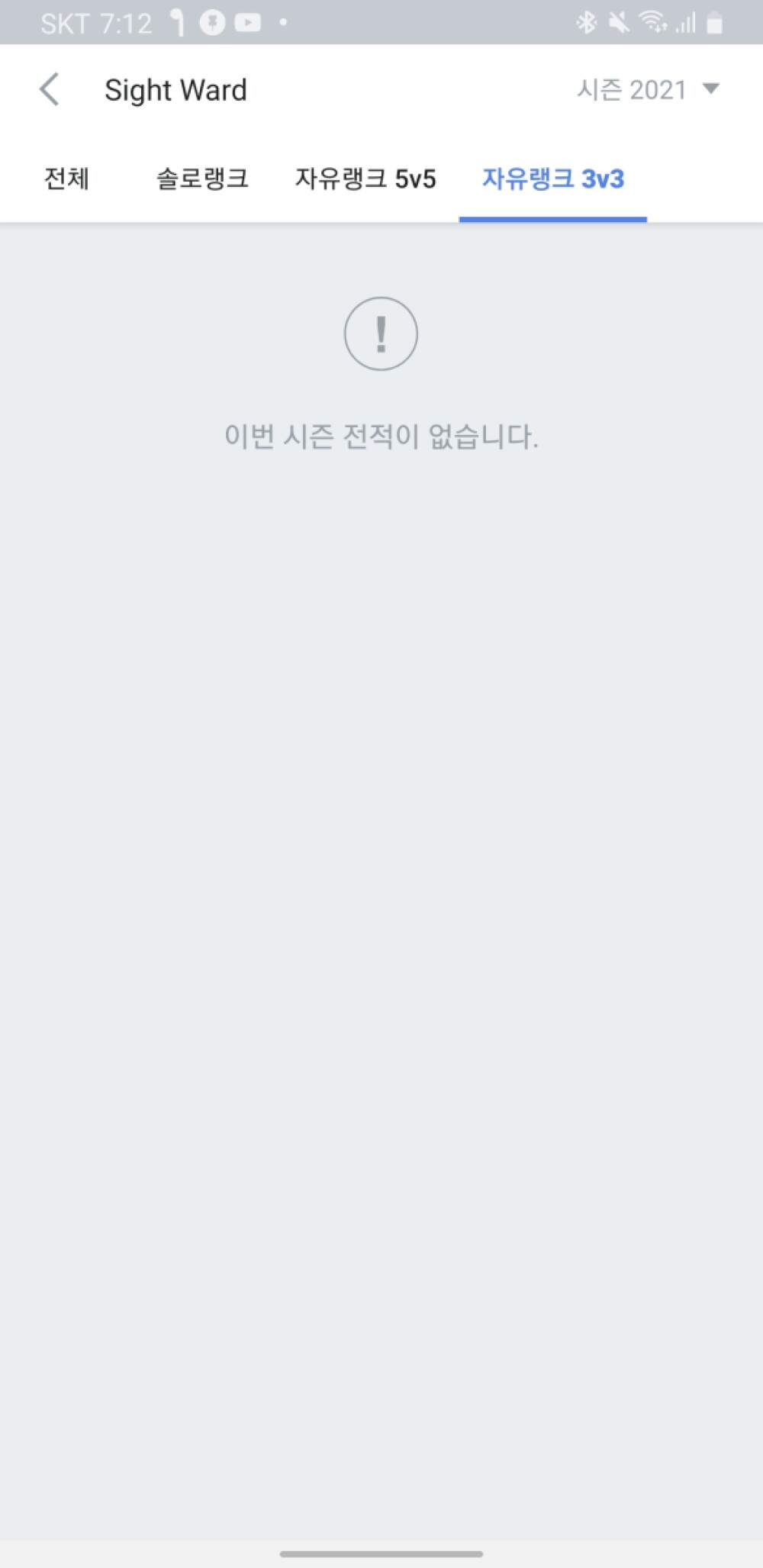Image resolution: width=763 pixels, height=1568 pixels.
Task: Select the 솔로랭크 tab
Action: 202,179
